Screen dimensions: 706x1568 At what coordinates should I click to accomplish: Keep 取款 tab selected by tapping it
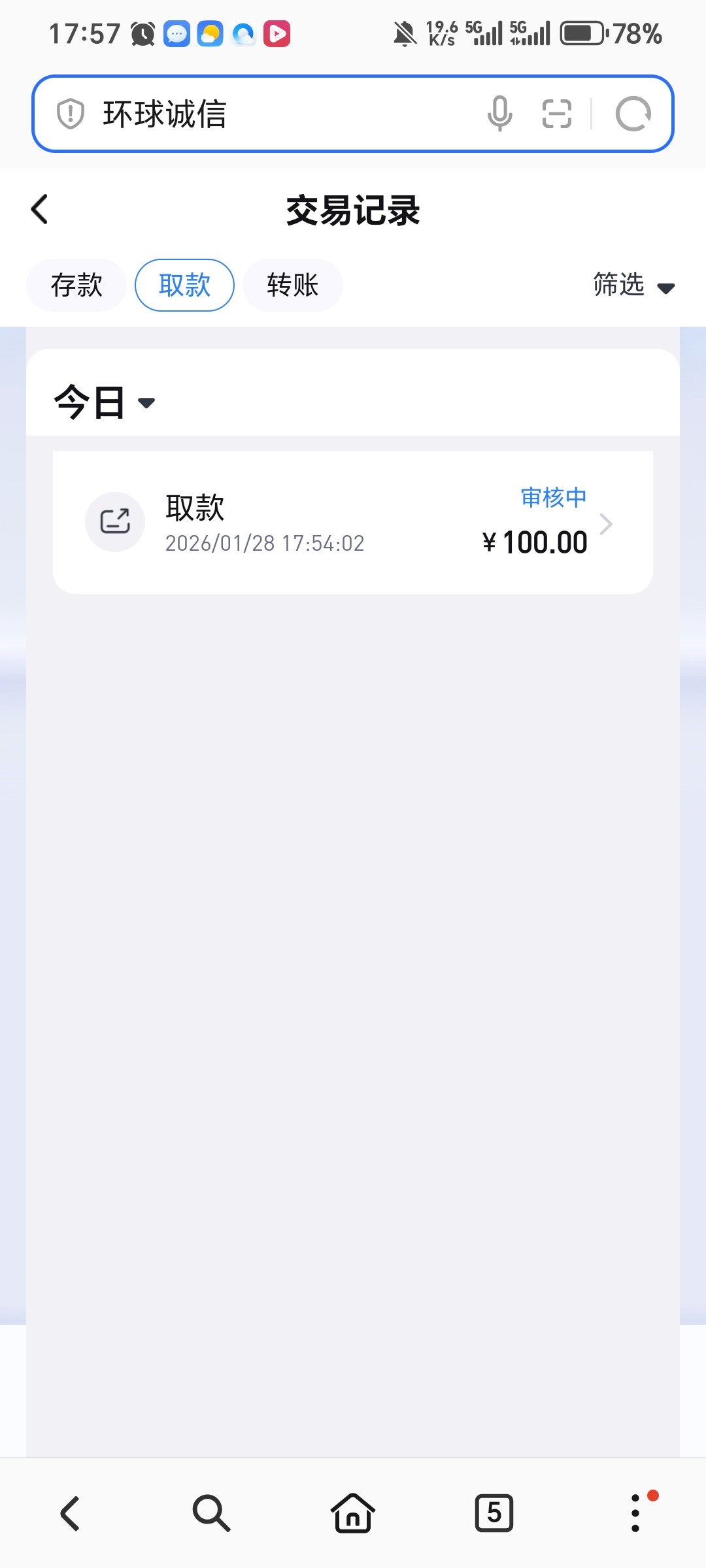coord(184,285)
